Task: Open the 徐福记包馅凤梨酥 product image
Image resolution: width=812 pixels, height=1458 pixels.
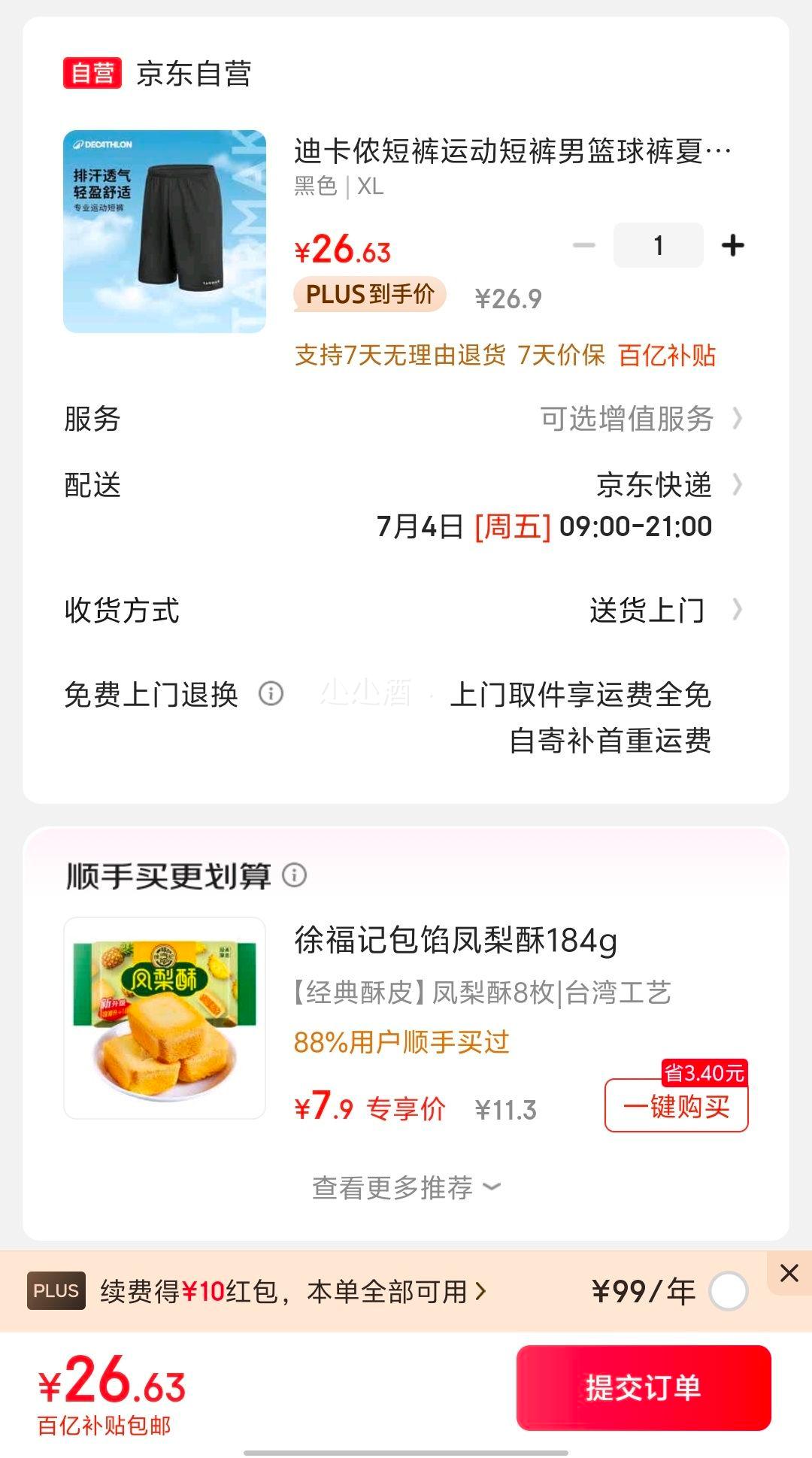Action: 165,1018
